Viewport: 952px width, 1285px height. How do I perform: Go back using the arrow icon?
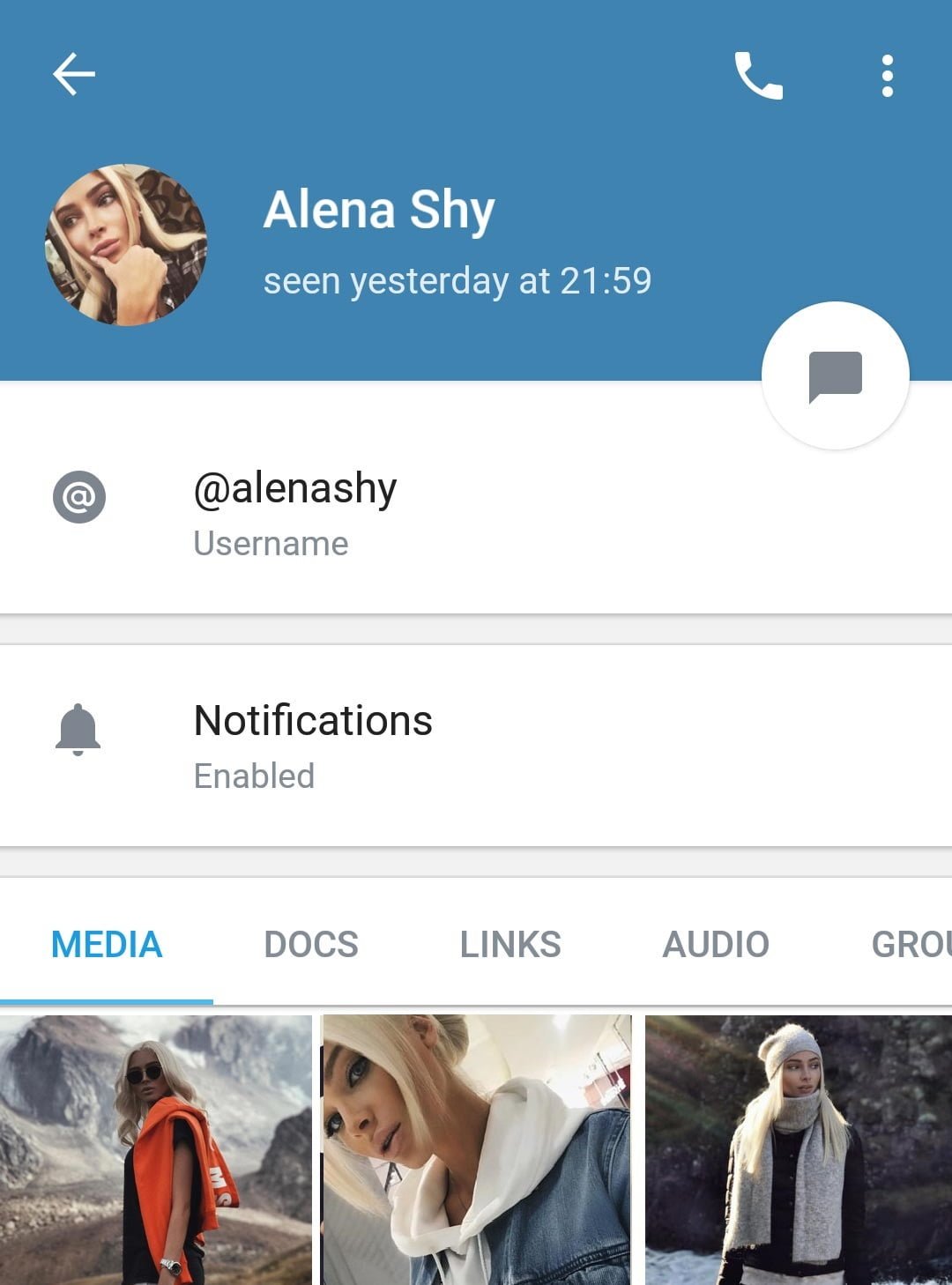(x=74, y=74)
